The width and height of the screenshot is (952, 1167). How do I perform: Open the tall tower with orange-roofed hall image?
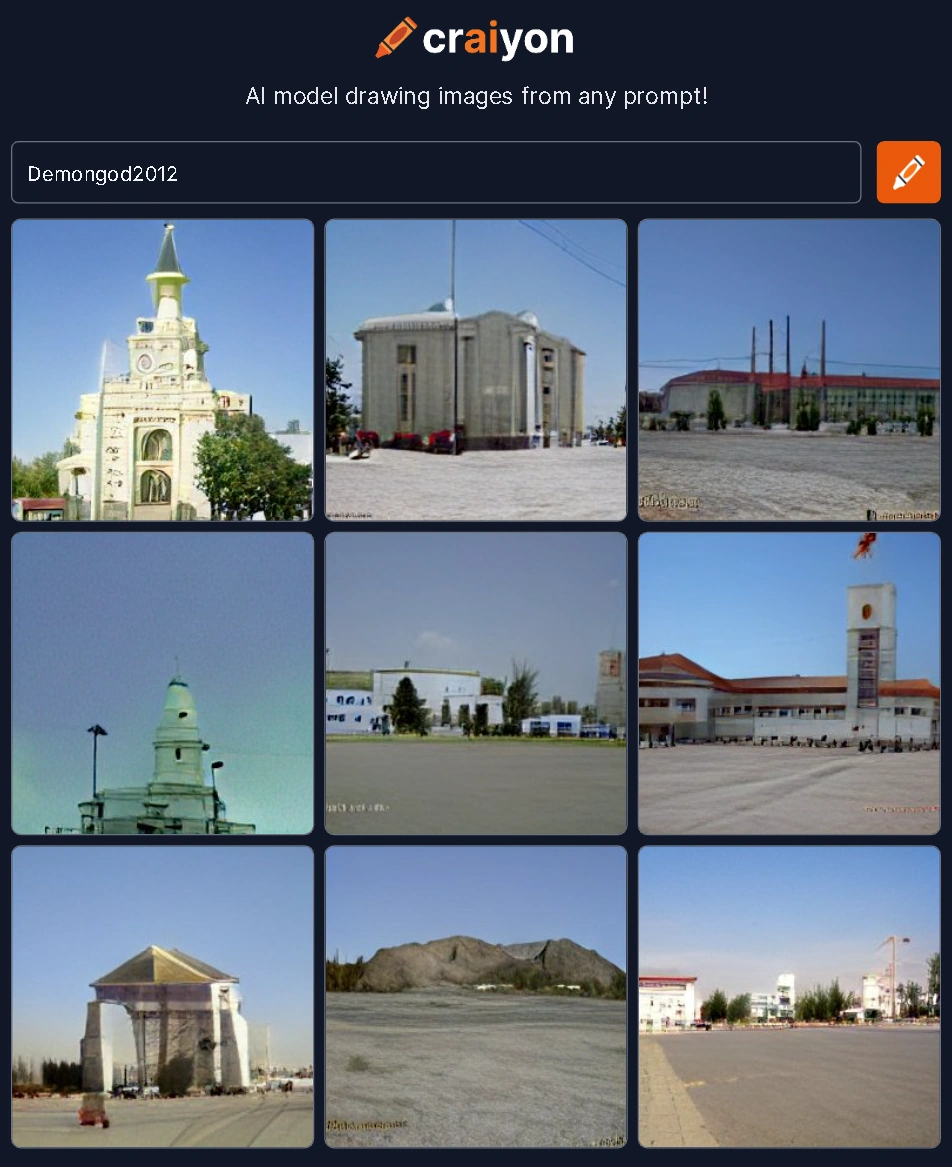(789, 683)
